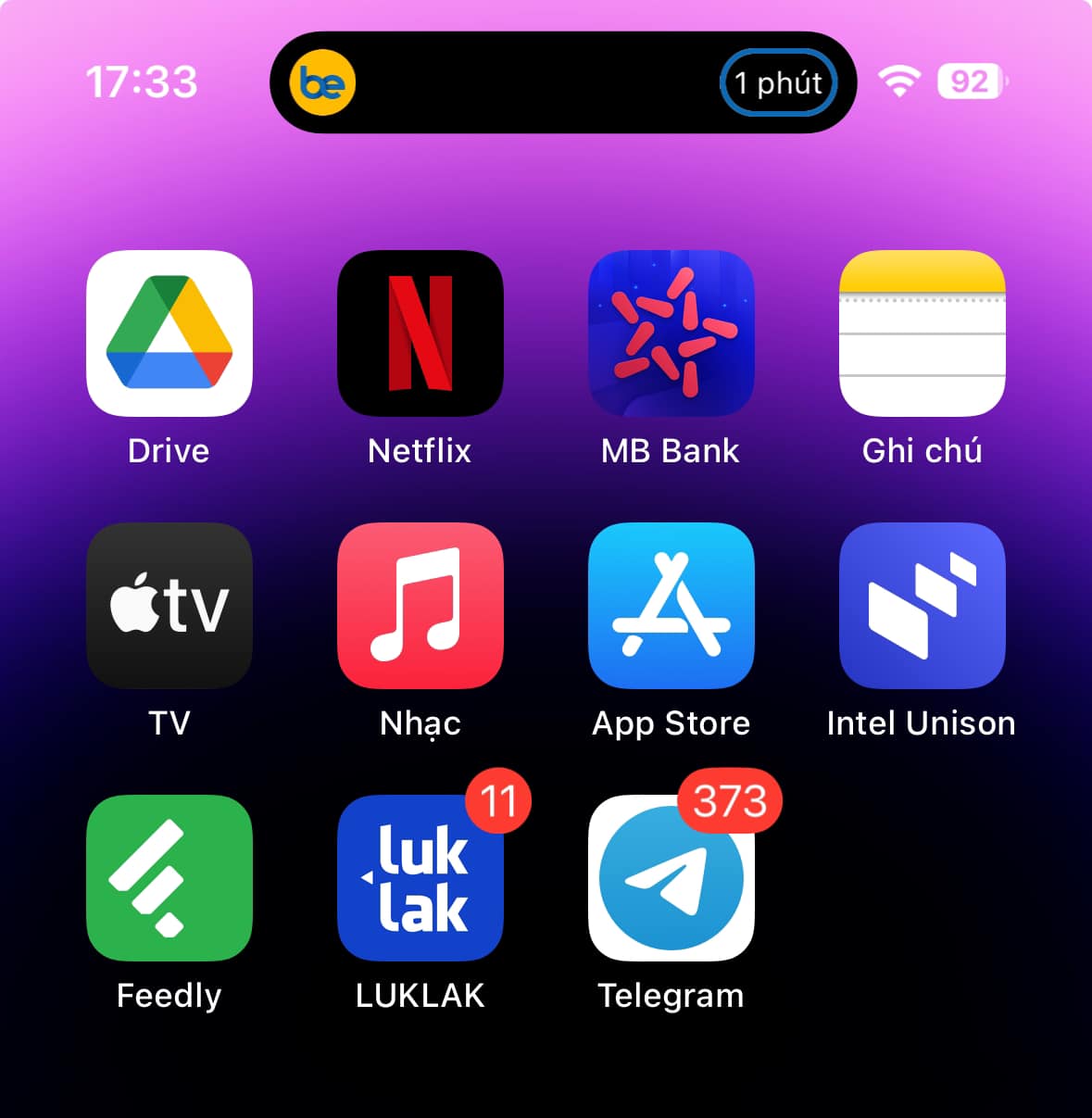Open Telegram with 373 unread
Image resolution: width=1092 pixels, height=1118 pixels.
pos(671,877)
